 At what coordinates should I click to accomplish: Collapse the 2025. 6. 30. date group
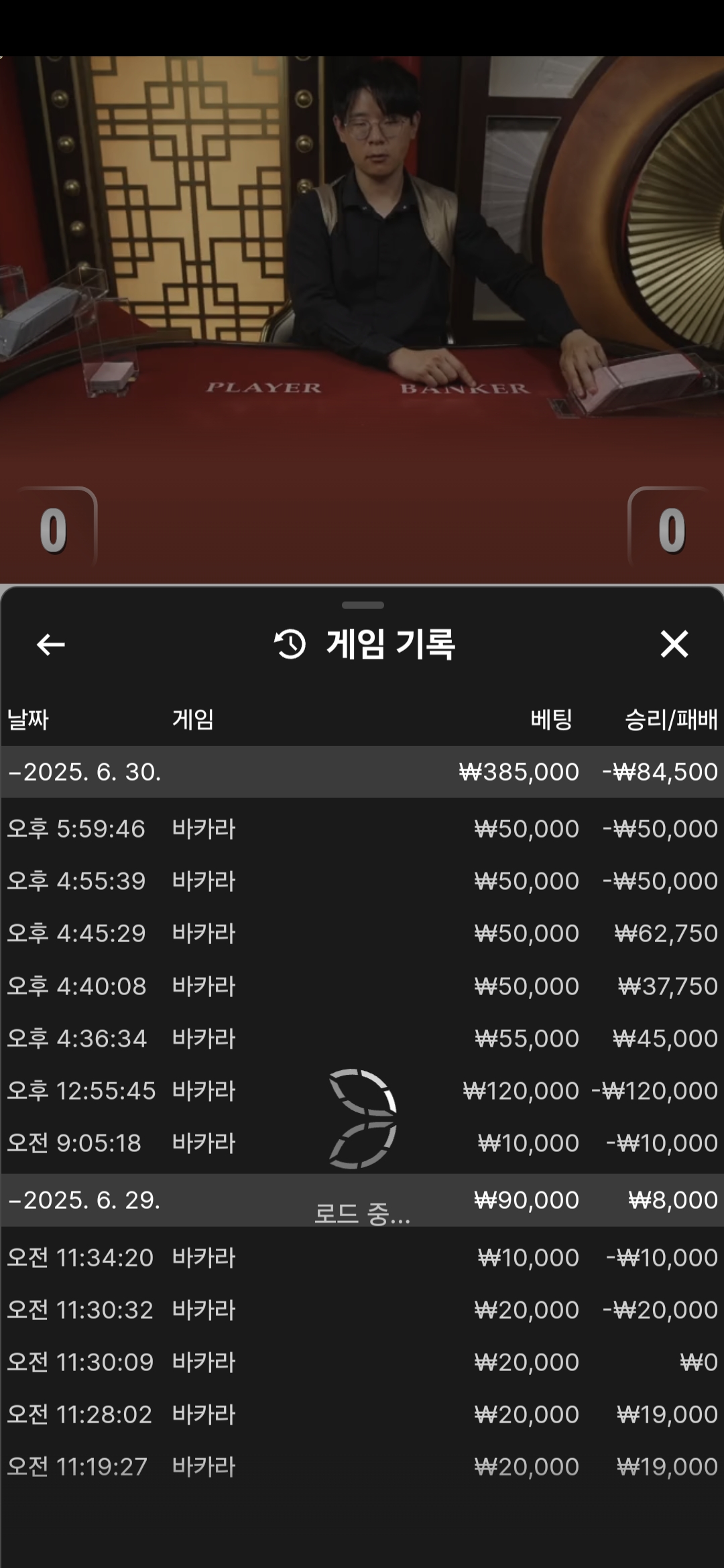coord(84,772)
